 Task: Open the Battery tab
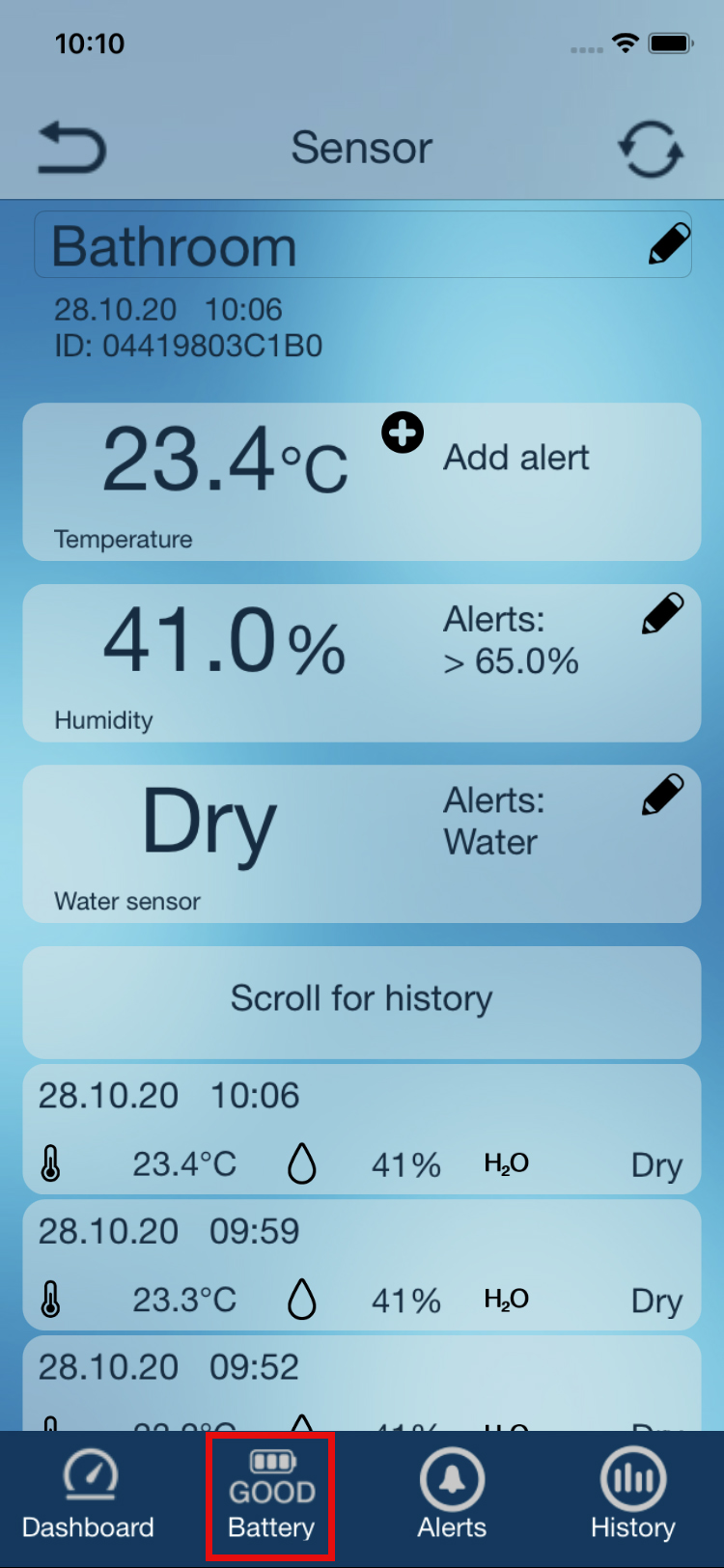pyautogui.click(x=271, y=1496)
